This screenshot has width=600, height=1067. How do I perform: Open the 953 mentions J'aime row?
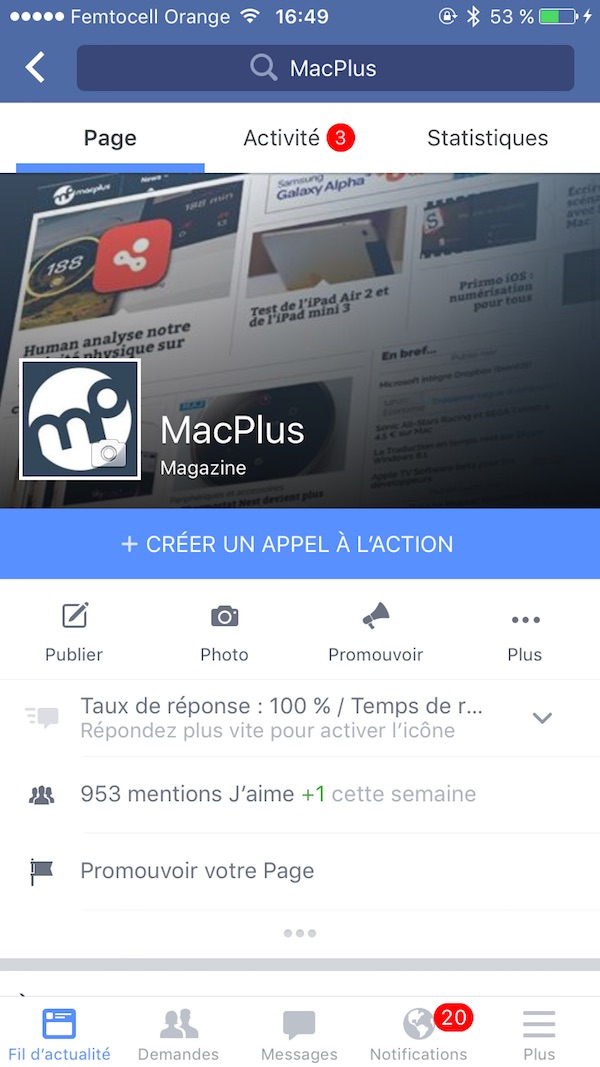[300, 794]
